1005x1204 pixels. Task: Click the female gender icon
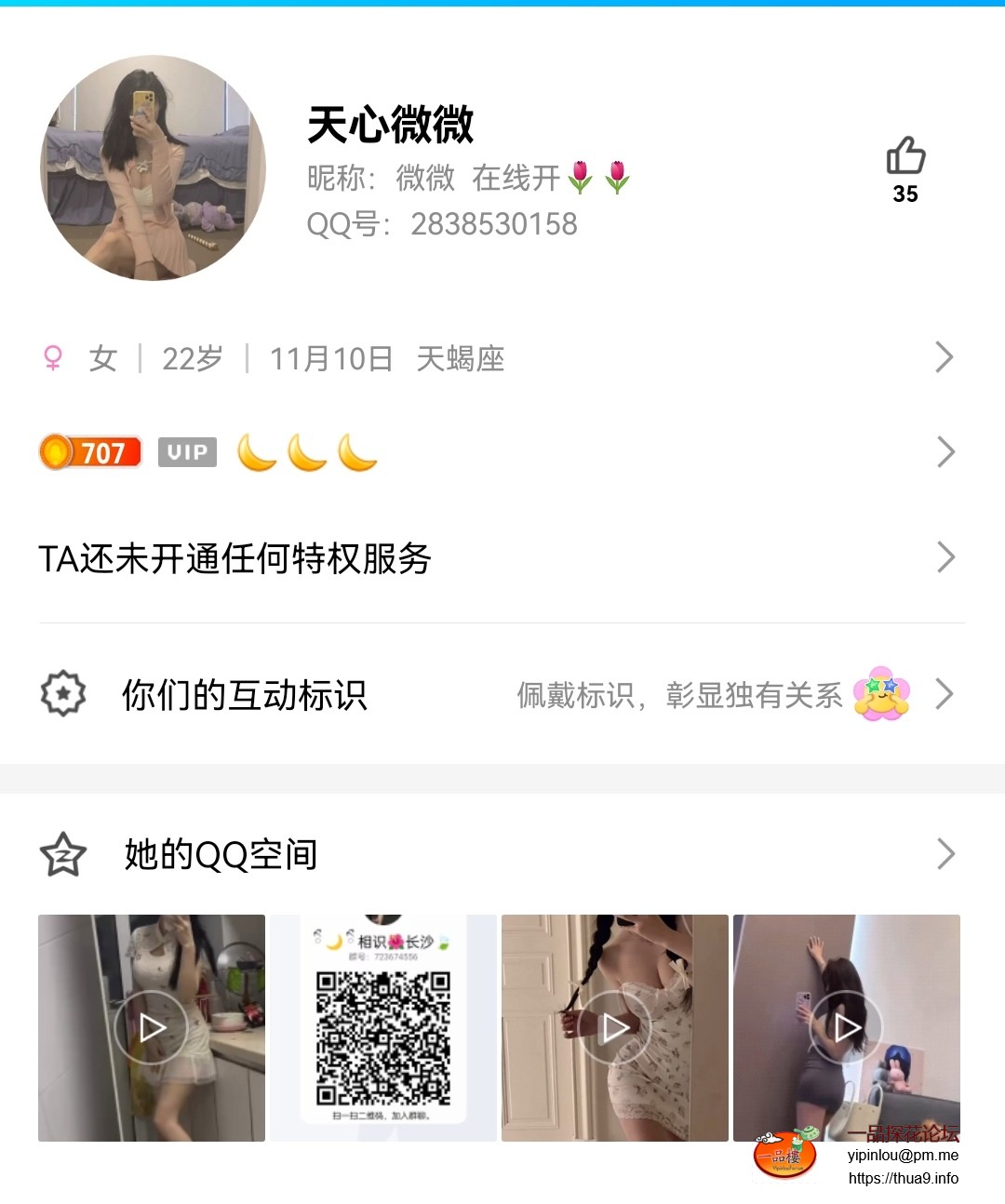(x=53, y=356)
